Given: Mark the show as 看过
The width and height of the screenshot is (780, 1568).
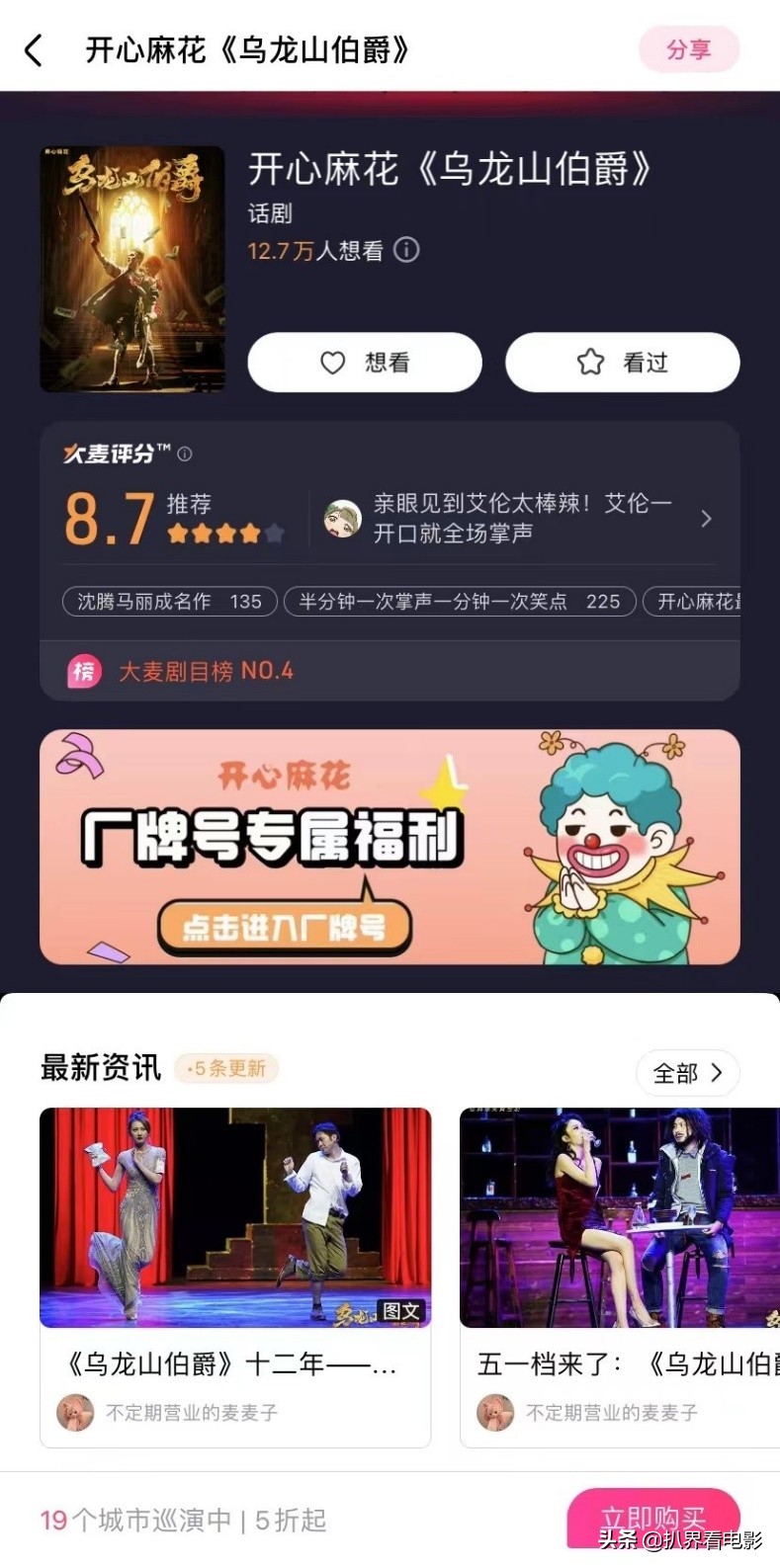Looking at the screenshot, I should tap(622, 363).
